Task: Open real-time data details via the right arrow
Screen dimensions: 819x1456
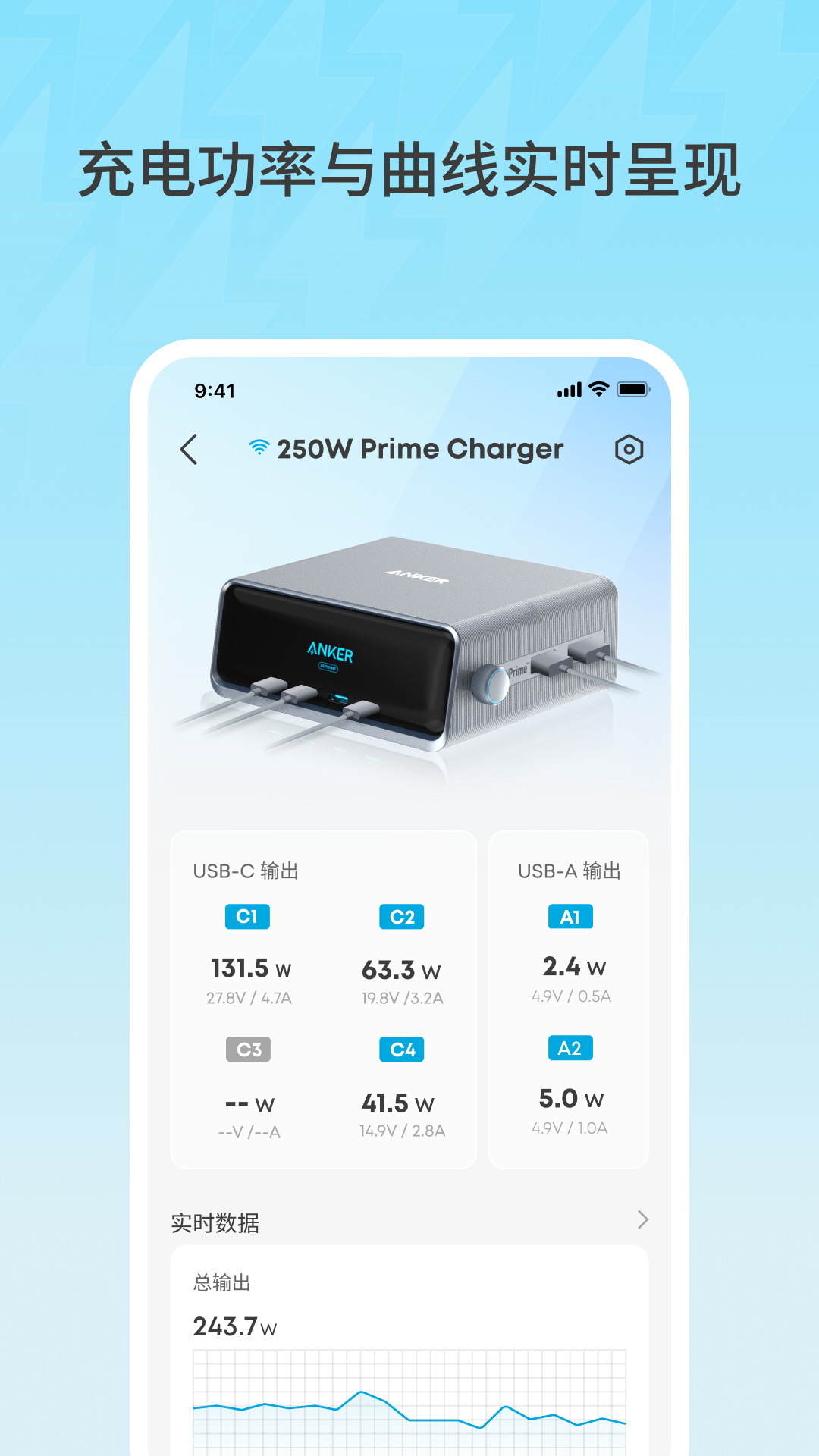Action: [x=643, y=1219]
